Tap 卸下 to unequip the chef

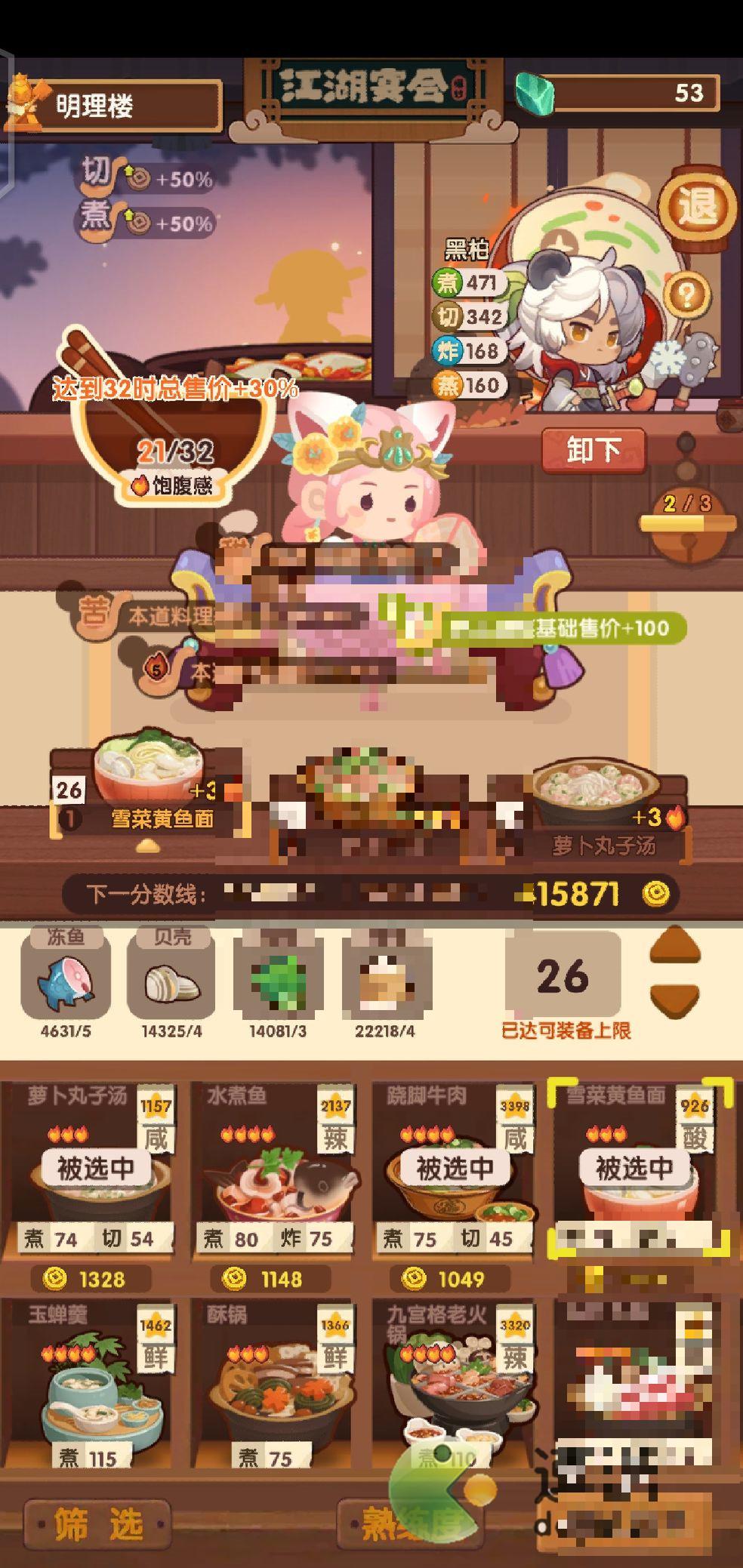click(593, 450)
